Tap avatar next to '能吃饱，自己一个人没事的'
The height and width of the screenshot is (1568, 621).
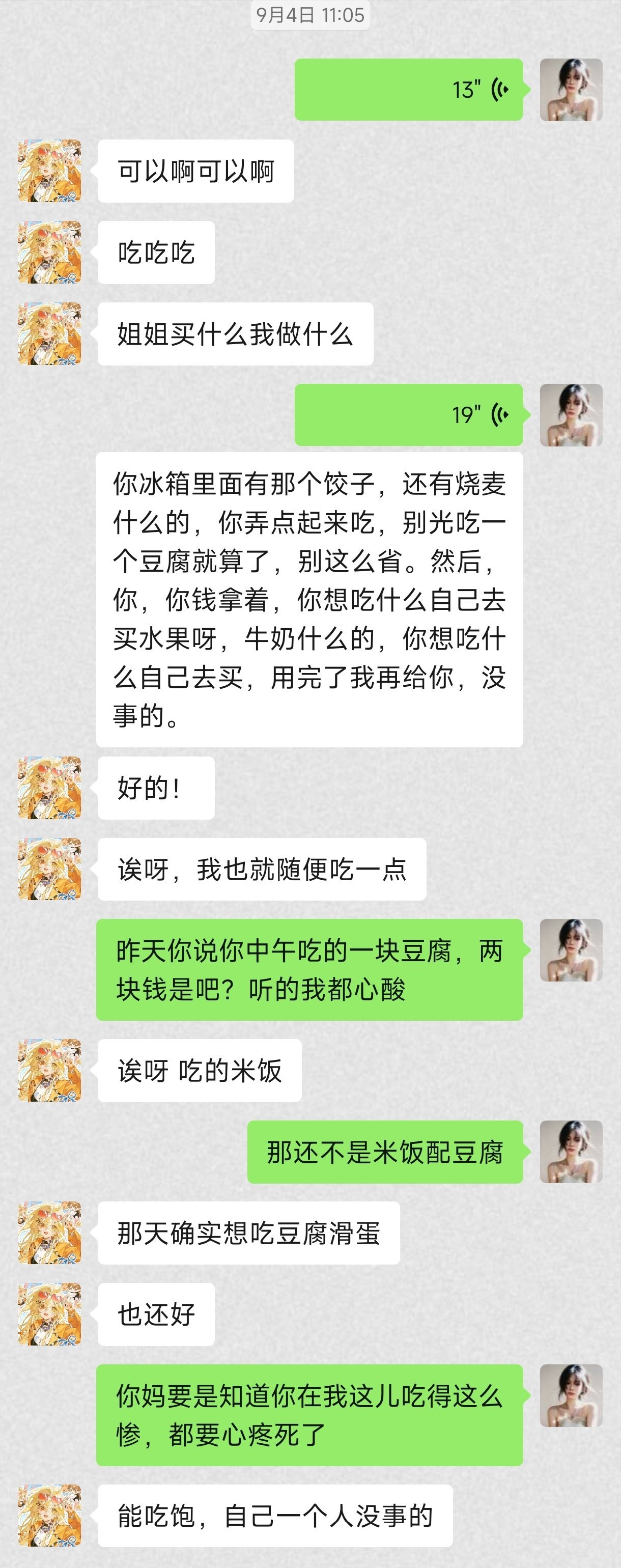pos(49,1515)
